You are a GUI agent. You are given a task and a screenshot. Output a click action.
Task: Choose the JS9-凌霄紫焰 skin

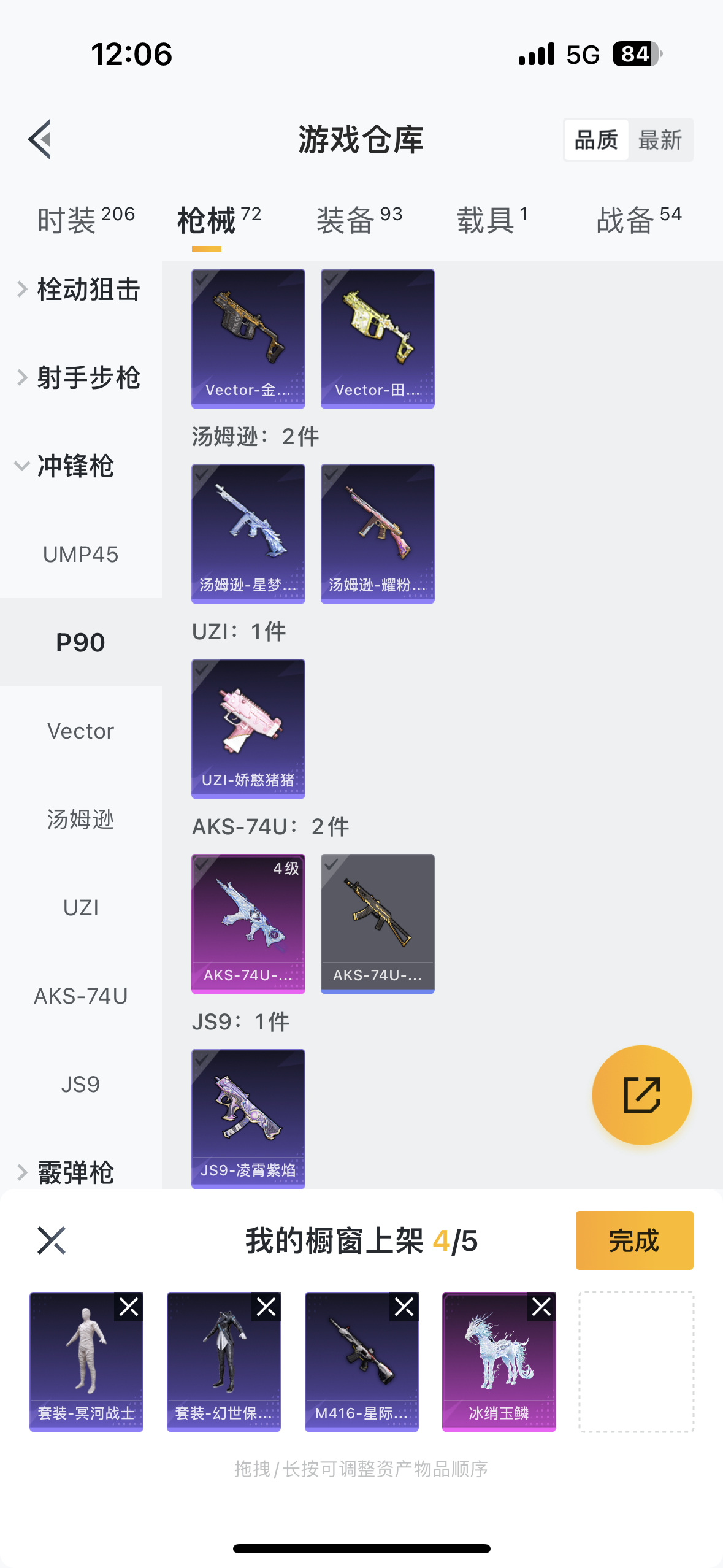(x=248, y=1118)
